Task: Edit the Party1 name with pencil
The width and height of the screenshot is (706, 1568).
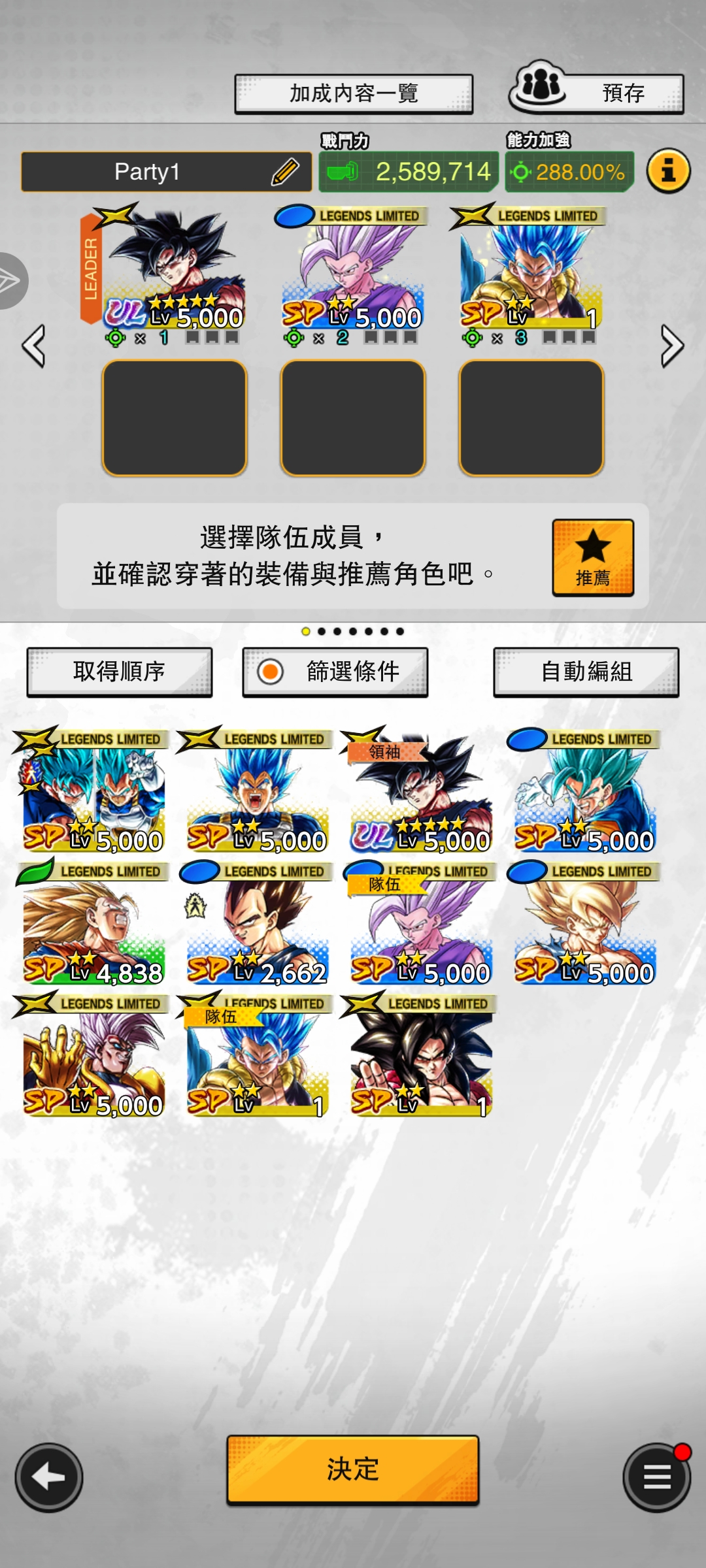Action: click(285, 172)
